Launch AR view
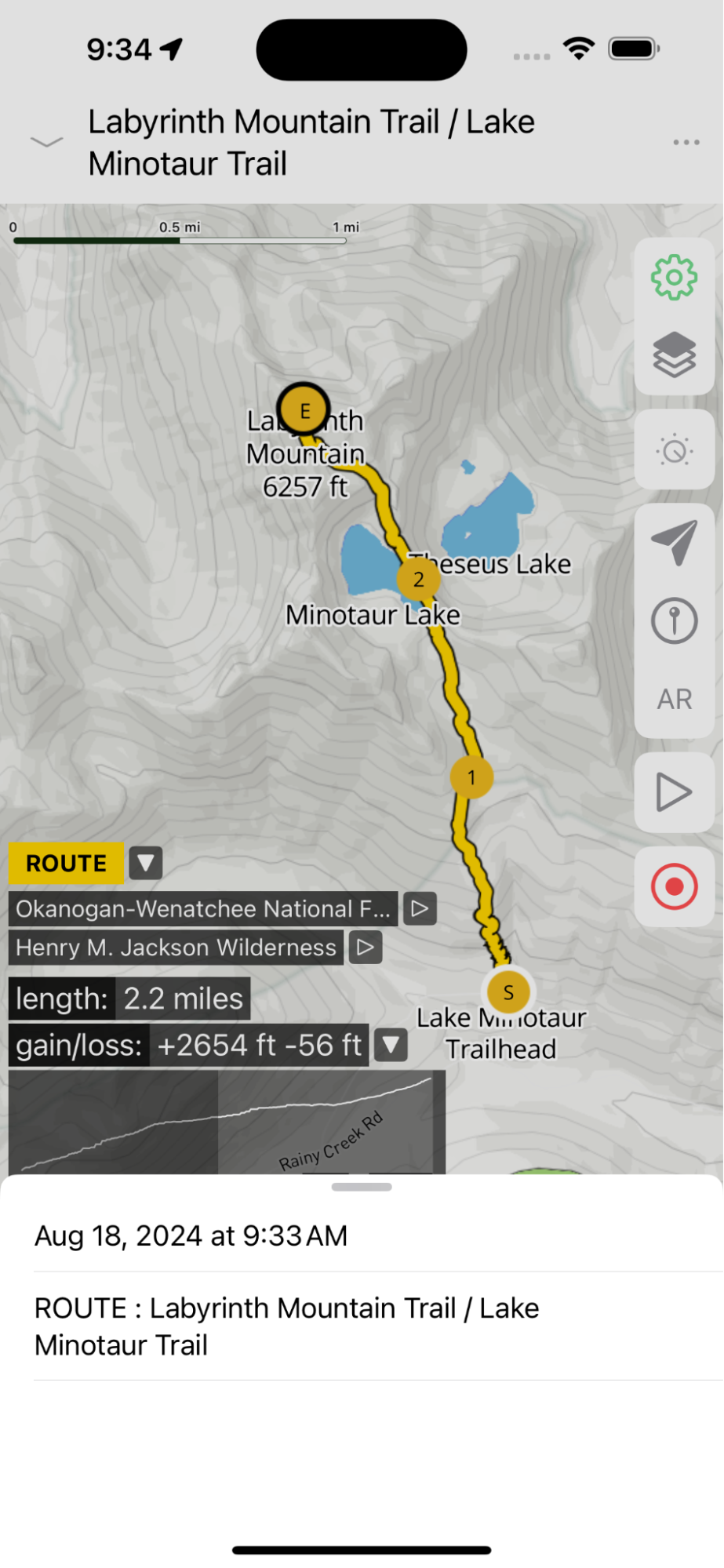Image resolution: width=724 pixels, height=1568 pixels. (674, 699)
